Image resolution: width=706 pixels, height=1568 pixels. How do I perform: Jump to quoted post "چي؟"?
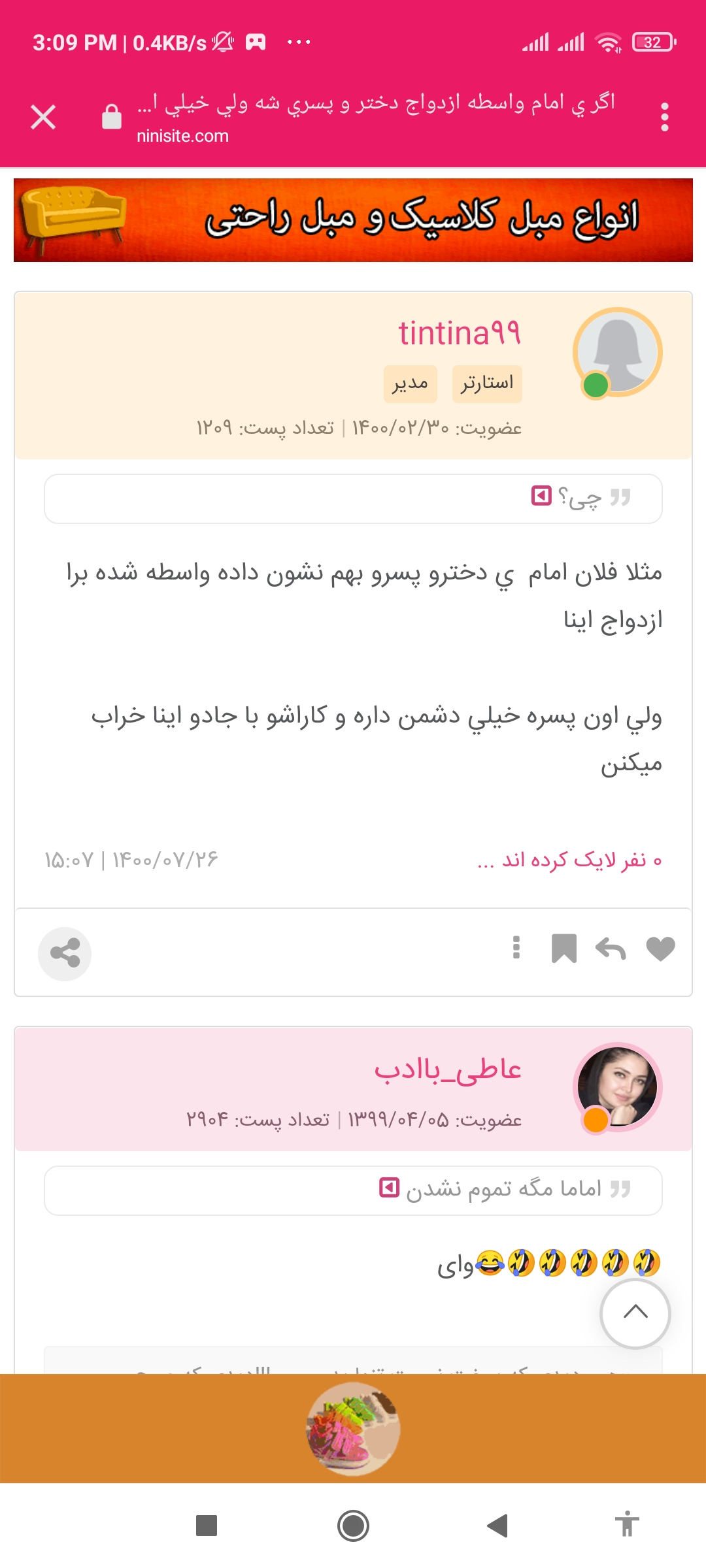(x=542, y=497)
